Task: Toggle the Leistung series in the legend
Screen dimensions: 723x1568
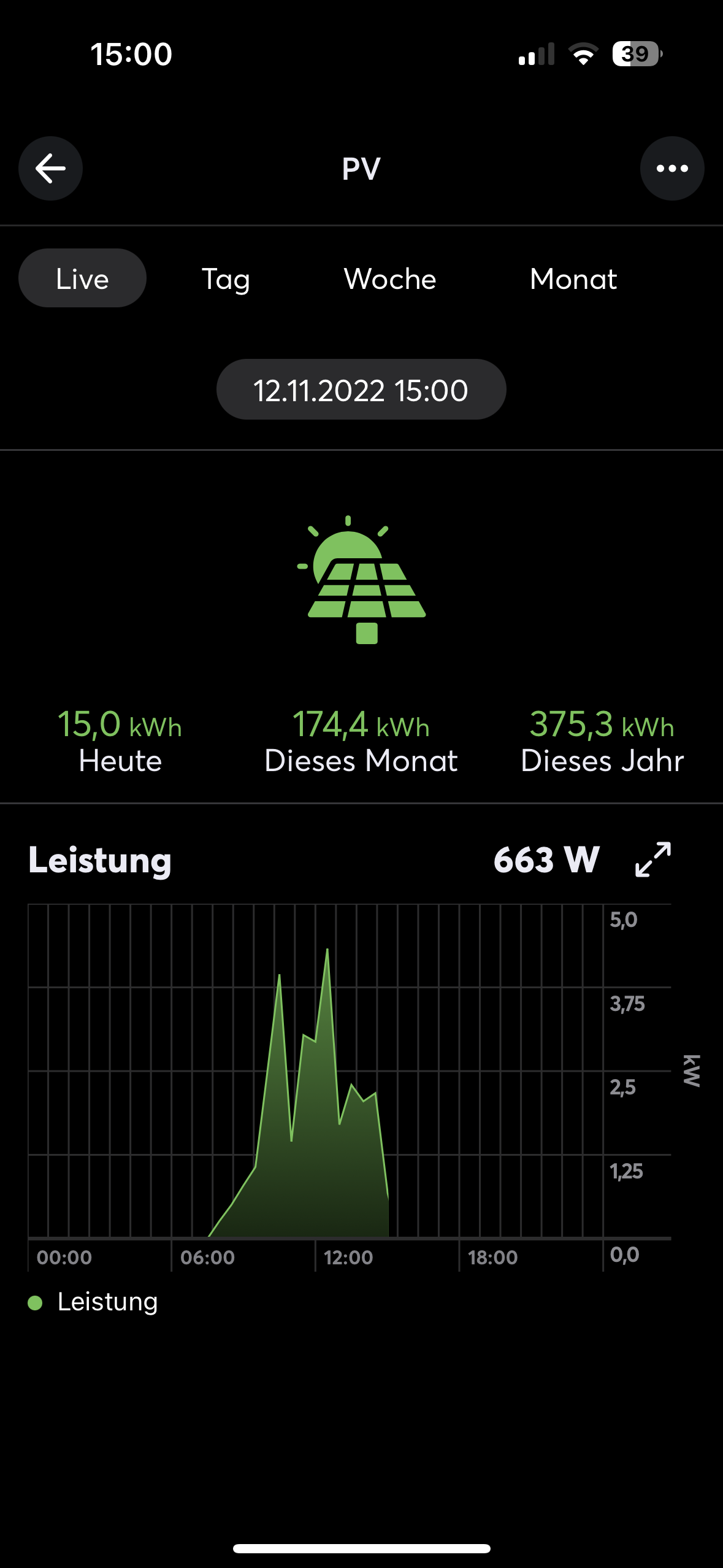Action: coord(94,1302)
